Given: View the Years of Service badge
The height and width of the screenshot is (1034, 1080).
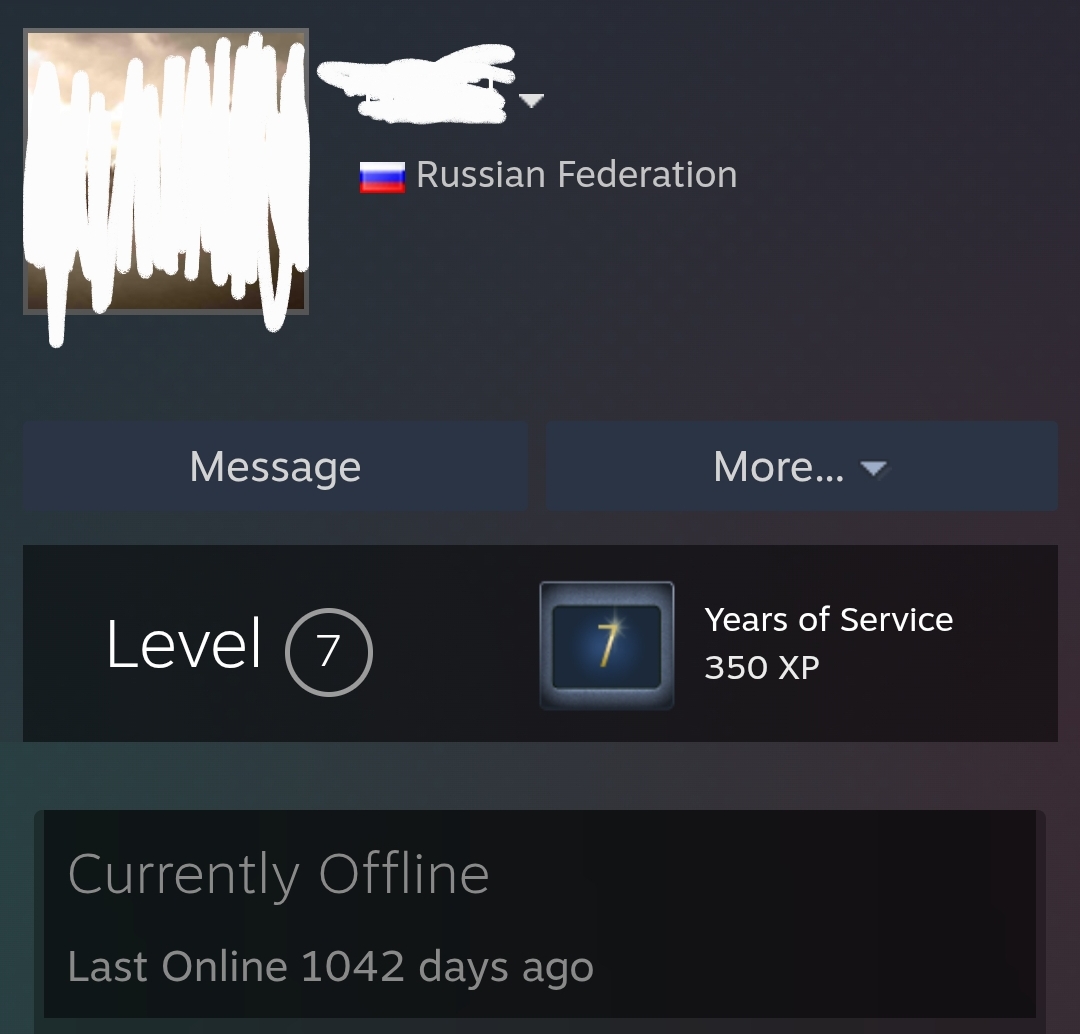Looking at the screenshot, I should (606, 645).
